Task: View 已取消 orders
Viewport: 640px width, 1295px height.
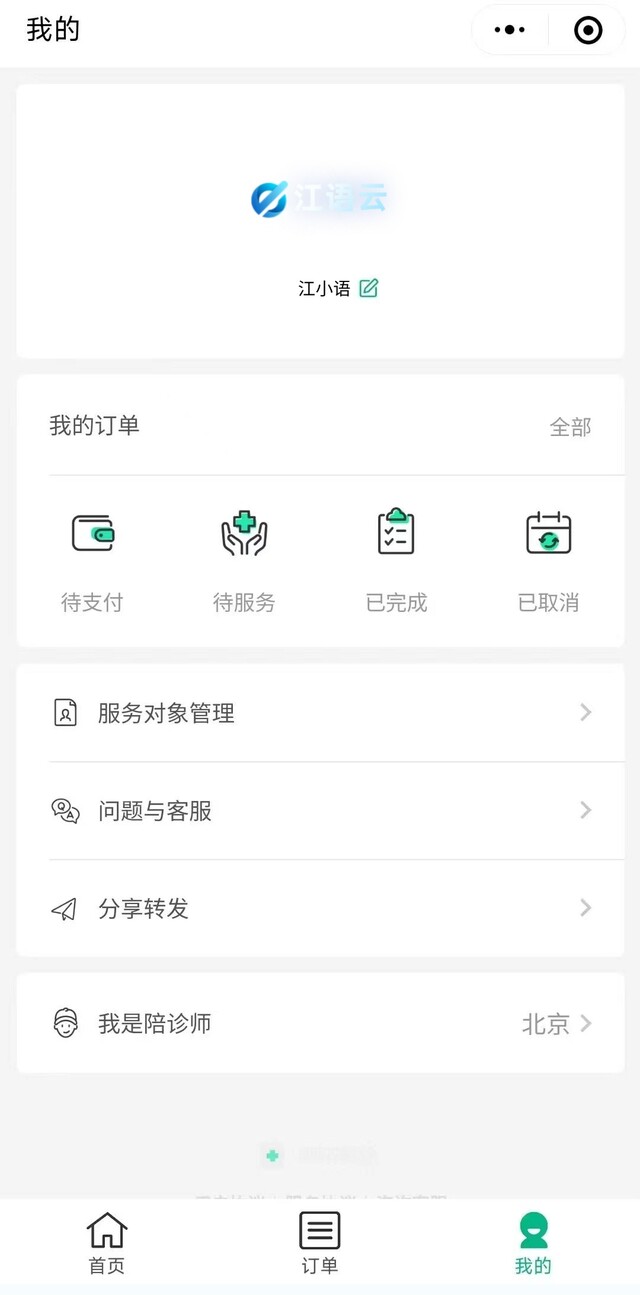Action: tap(548, 561)
